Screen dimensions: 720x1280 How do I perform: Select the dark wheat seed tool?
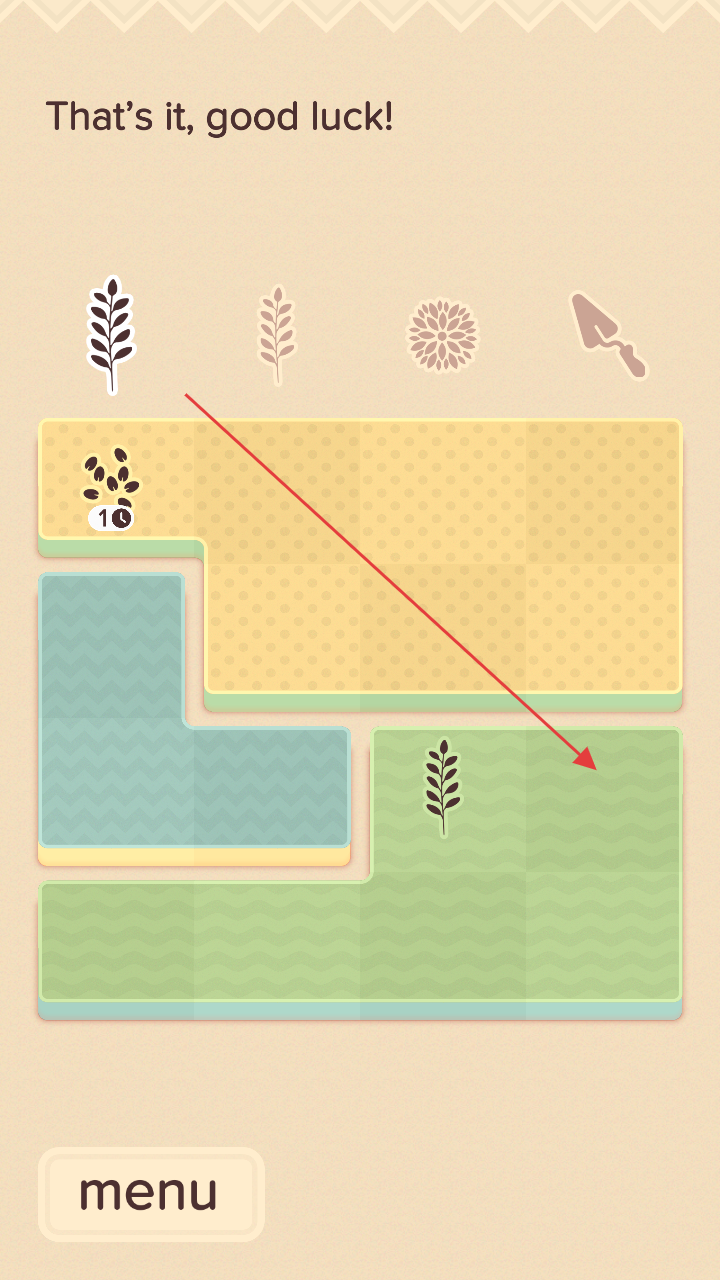point(111,334)
